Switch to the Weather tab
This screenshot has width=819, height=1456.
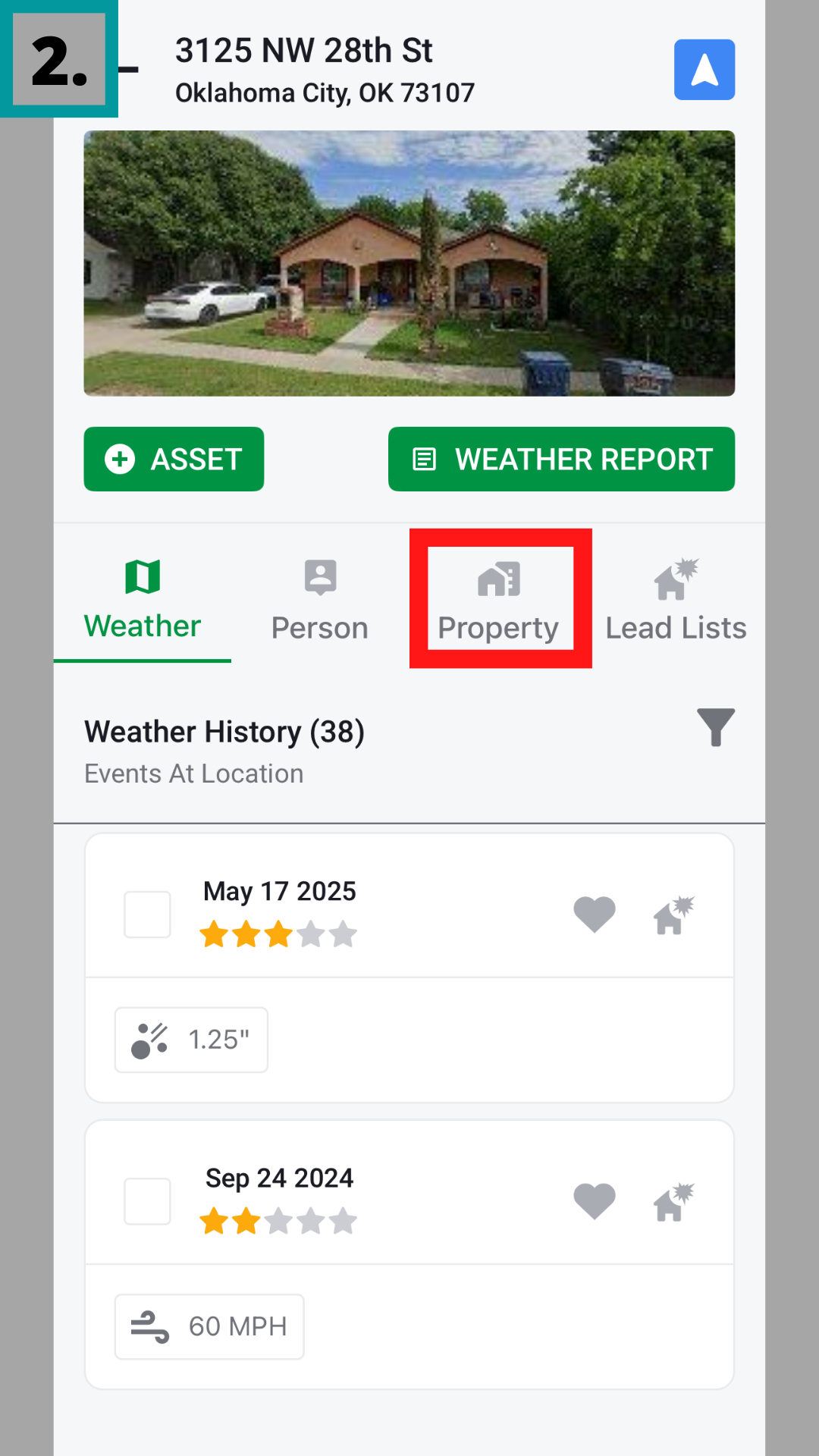[143, 601]
